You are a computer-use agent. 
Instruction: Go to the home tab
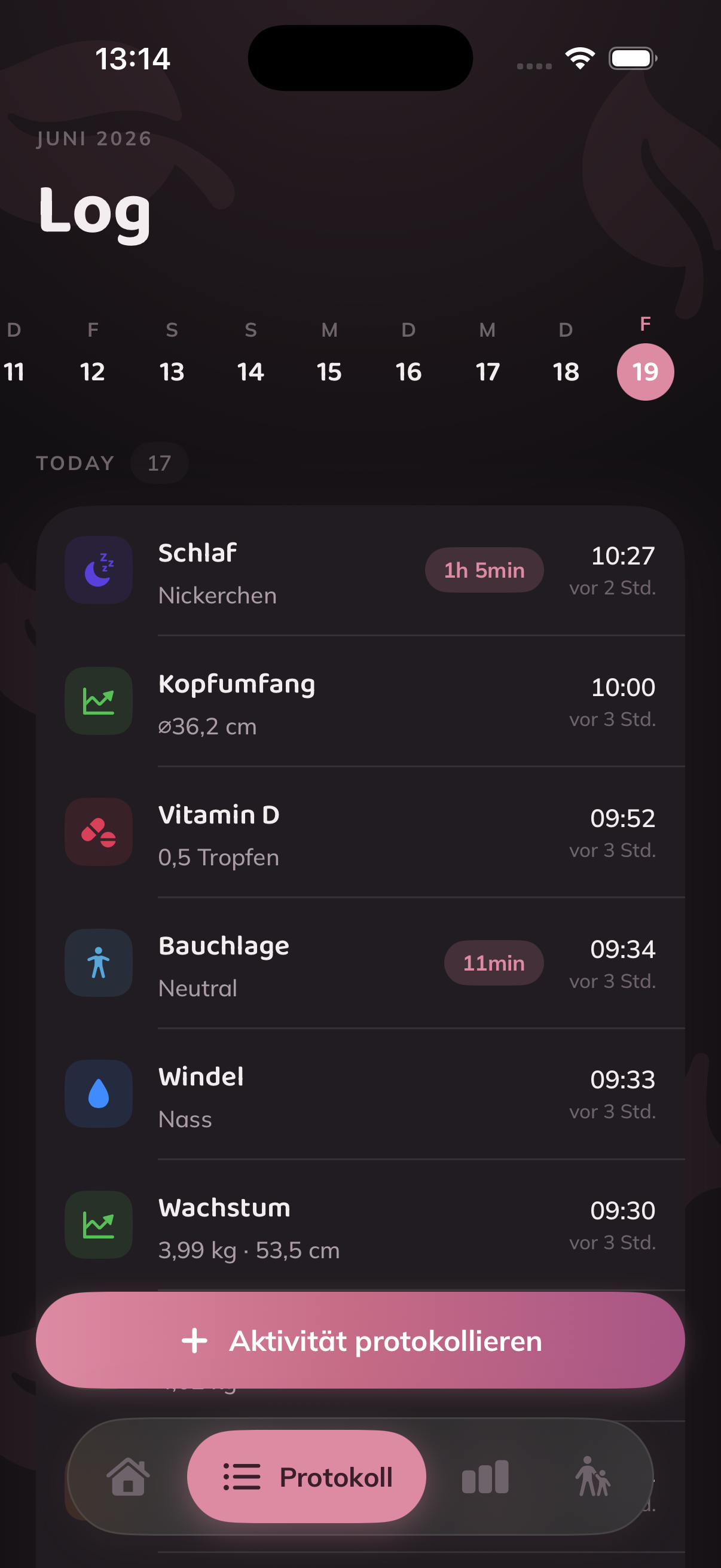click(x=128, y=1477)
